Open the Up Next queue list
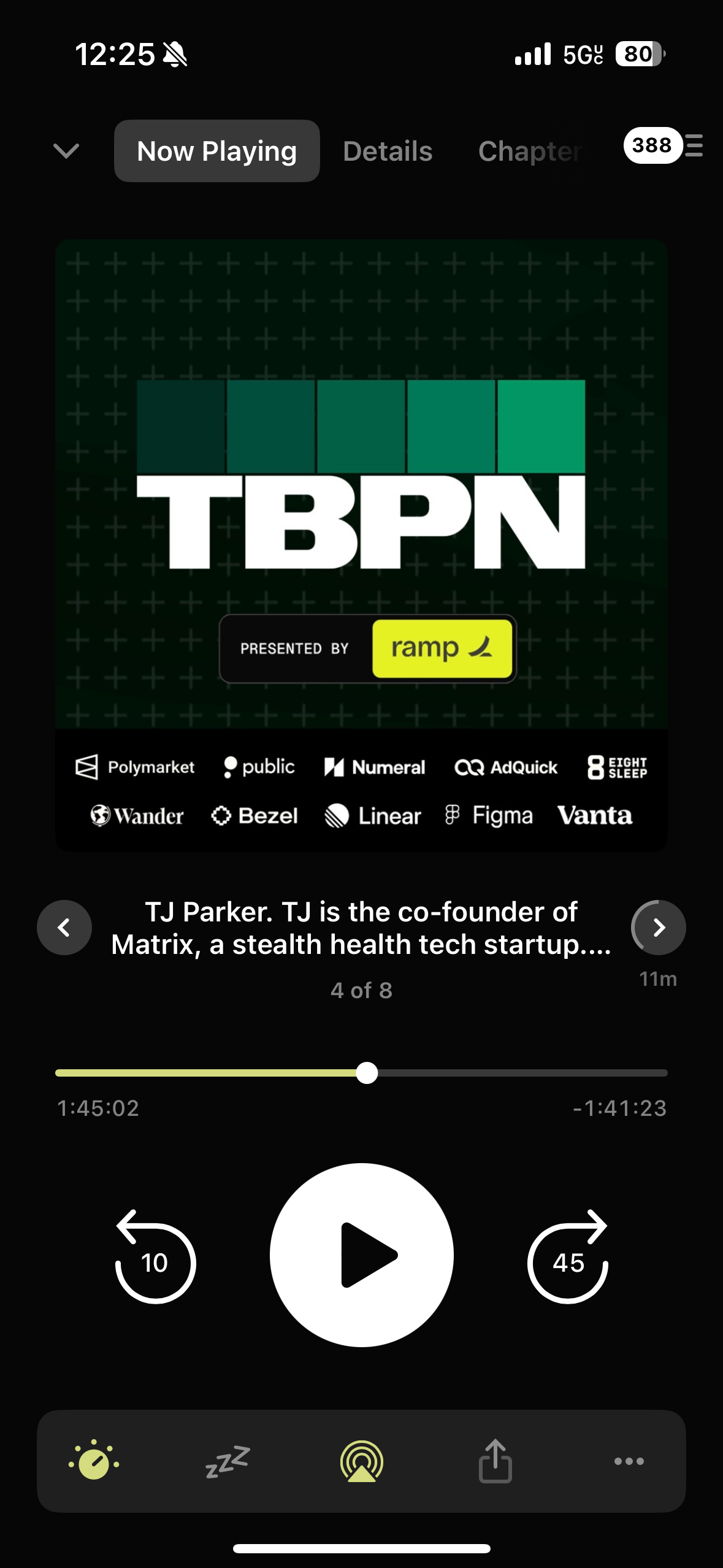 click(664, 146)
